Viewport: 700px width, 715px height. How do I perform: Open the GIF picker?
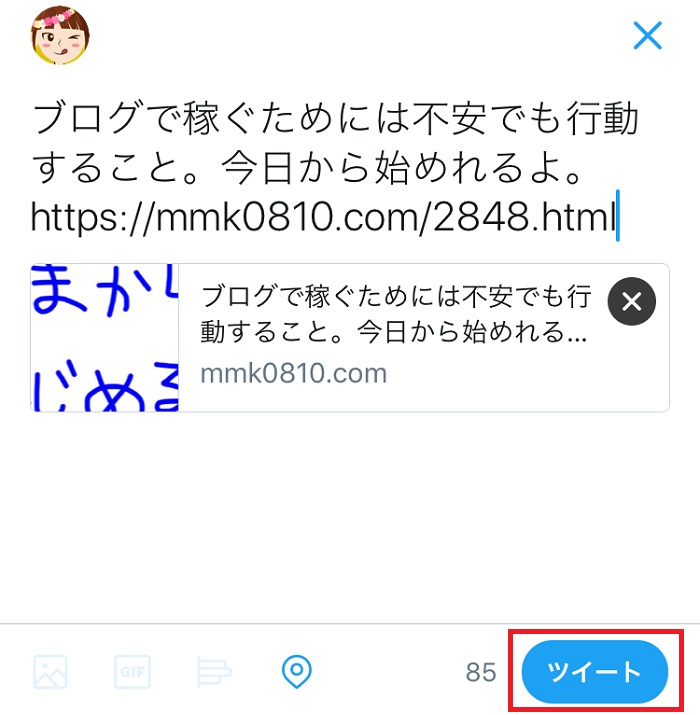tap(132, 672)
